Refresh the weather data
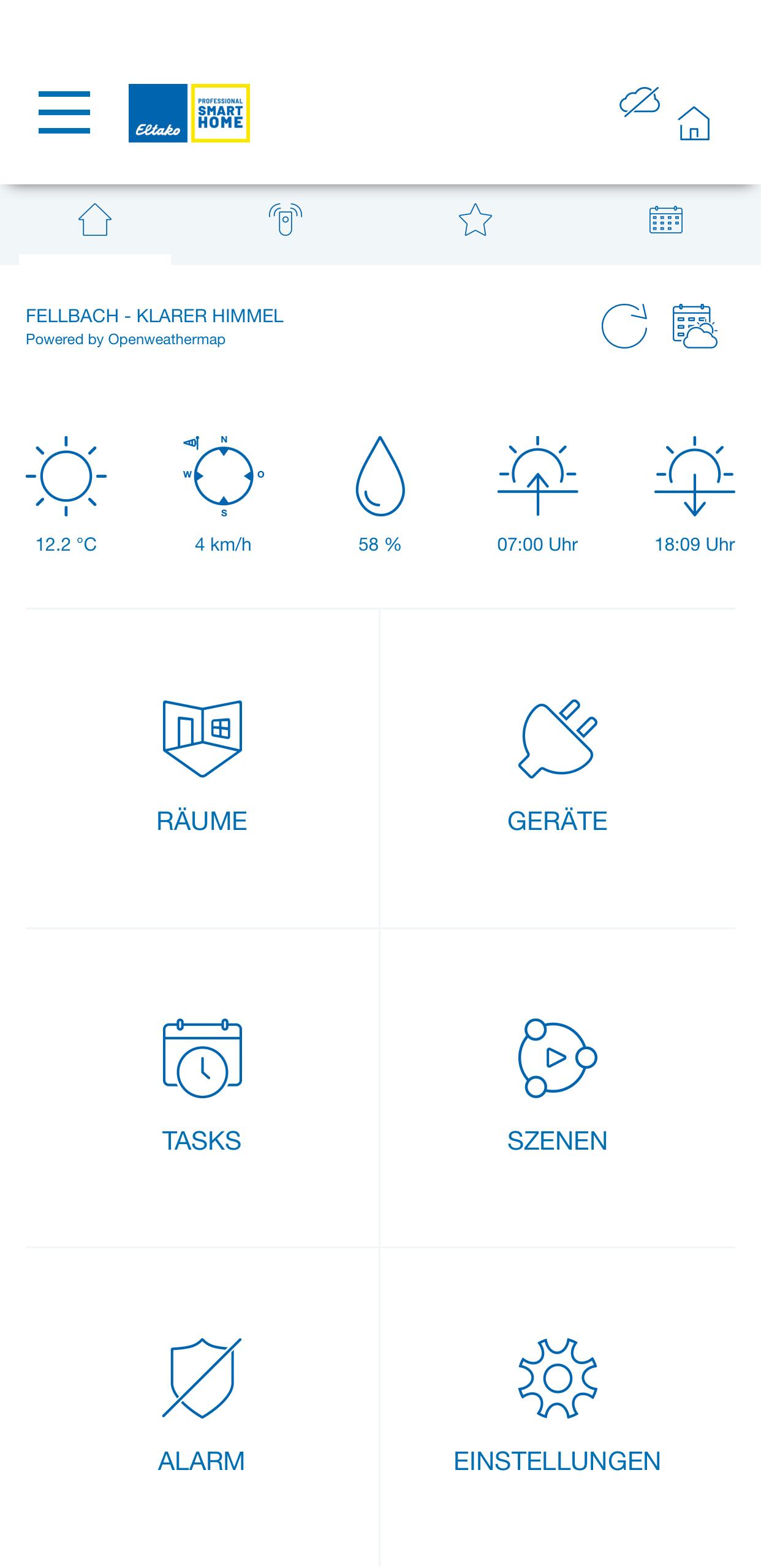This screenshot has width=761, height=1568. coord(624,326)
